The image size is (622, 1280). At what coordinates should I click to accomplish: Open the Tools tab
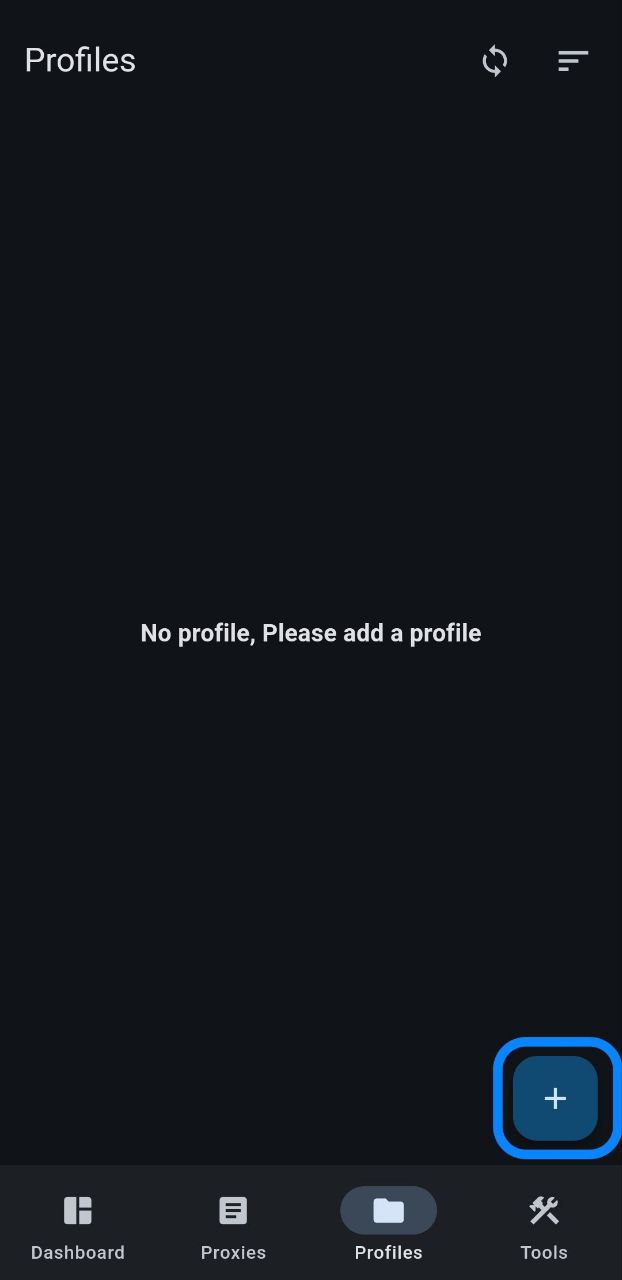coord(544,1226)
